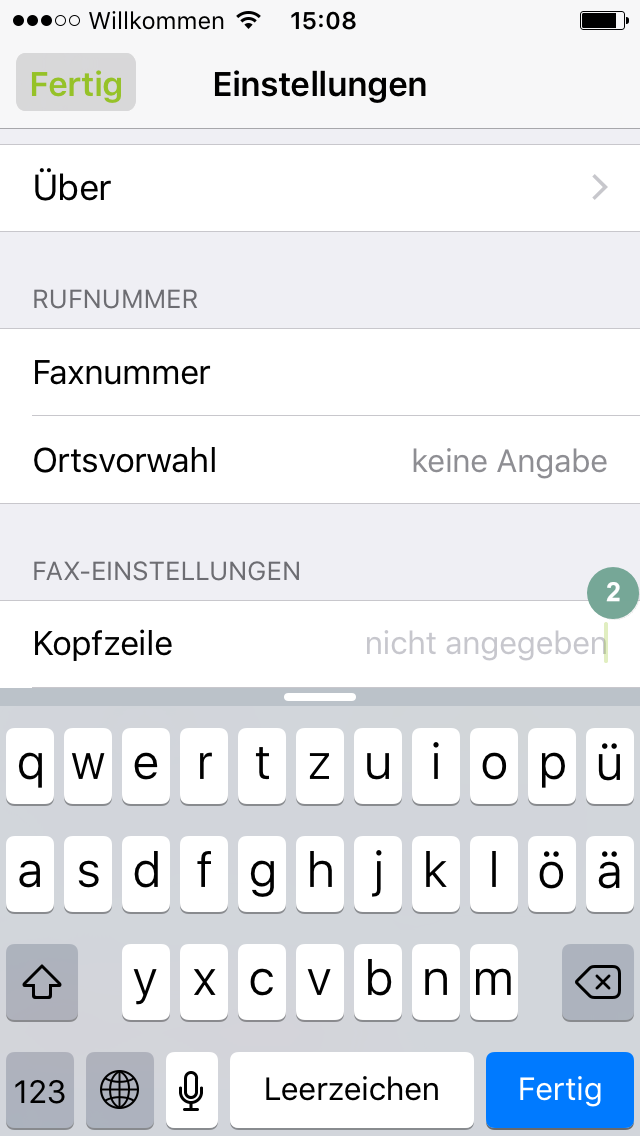Tap the globe language key
This screenshot has height=1136, width=640.
click(120, 1089)
